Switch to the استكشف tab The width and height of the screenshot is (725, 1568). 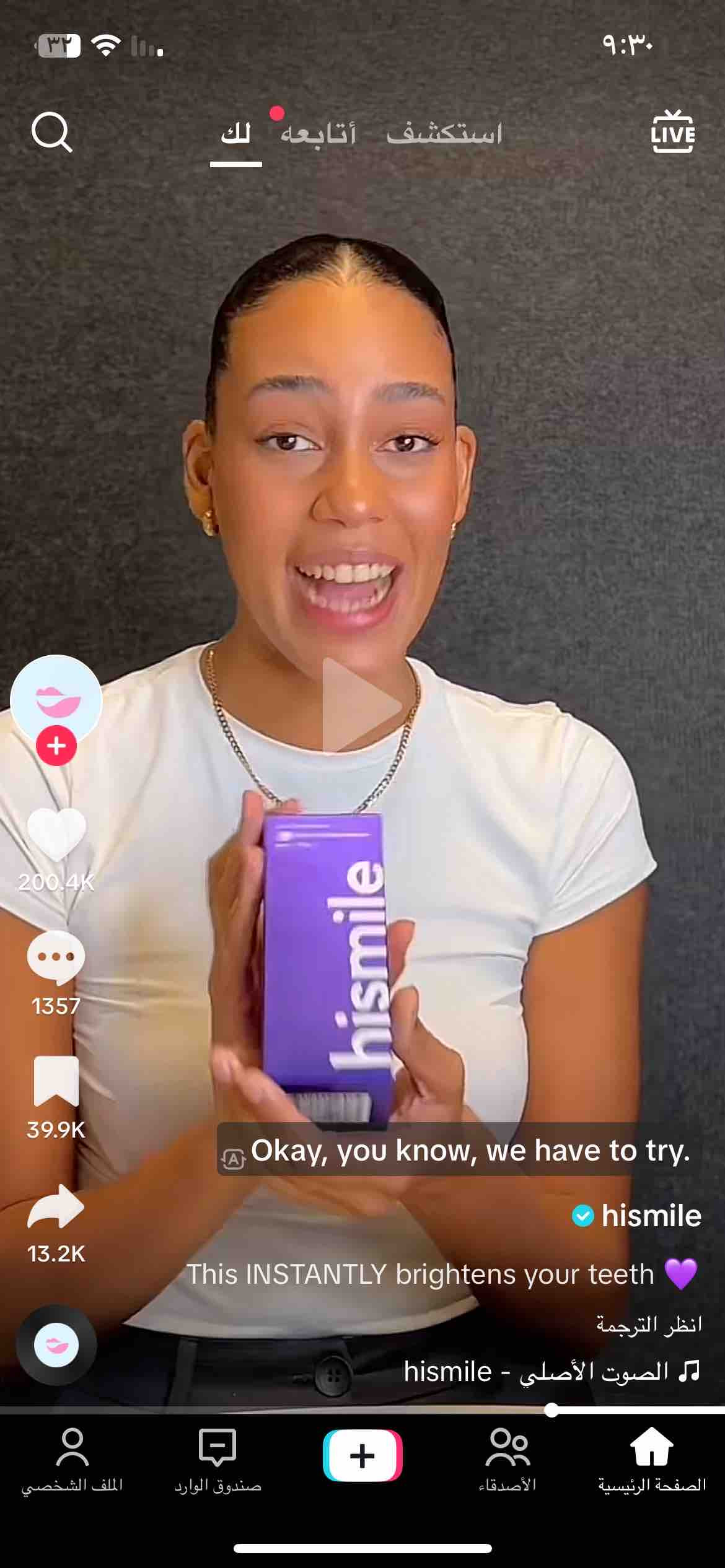pos(444,133)
